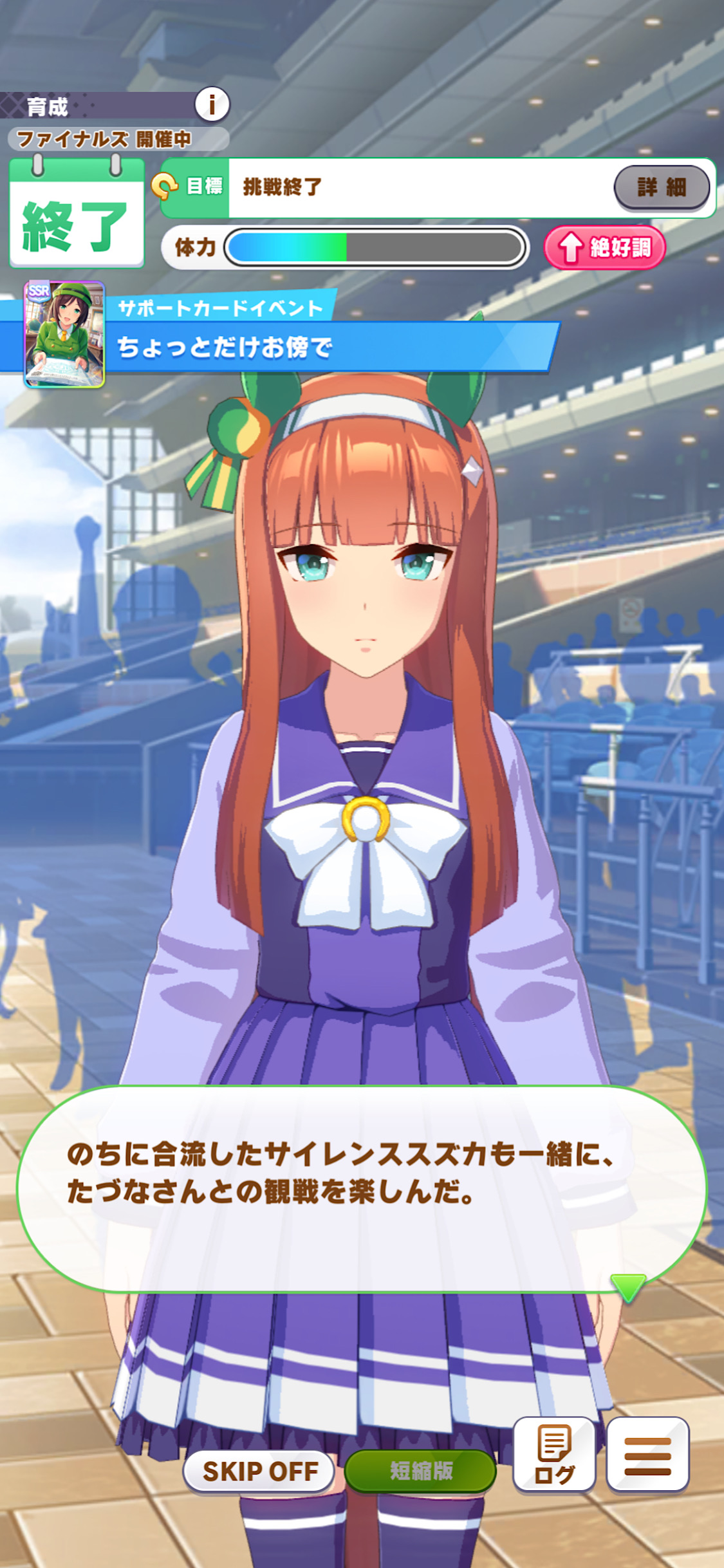Switch to the 短縮版 shortened event mode

pyautogui.click(x=420, y=1471)
